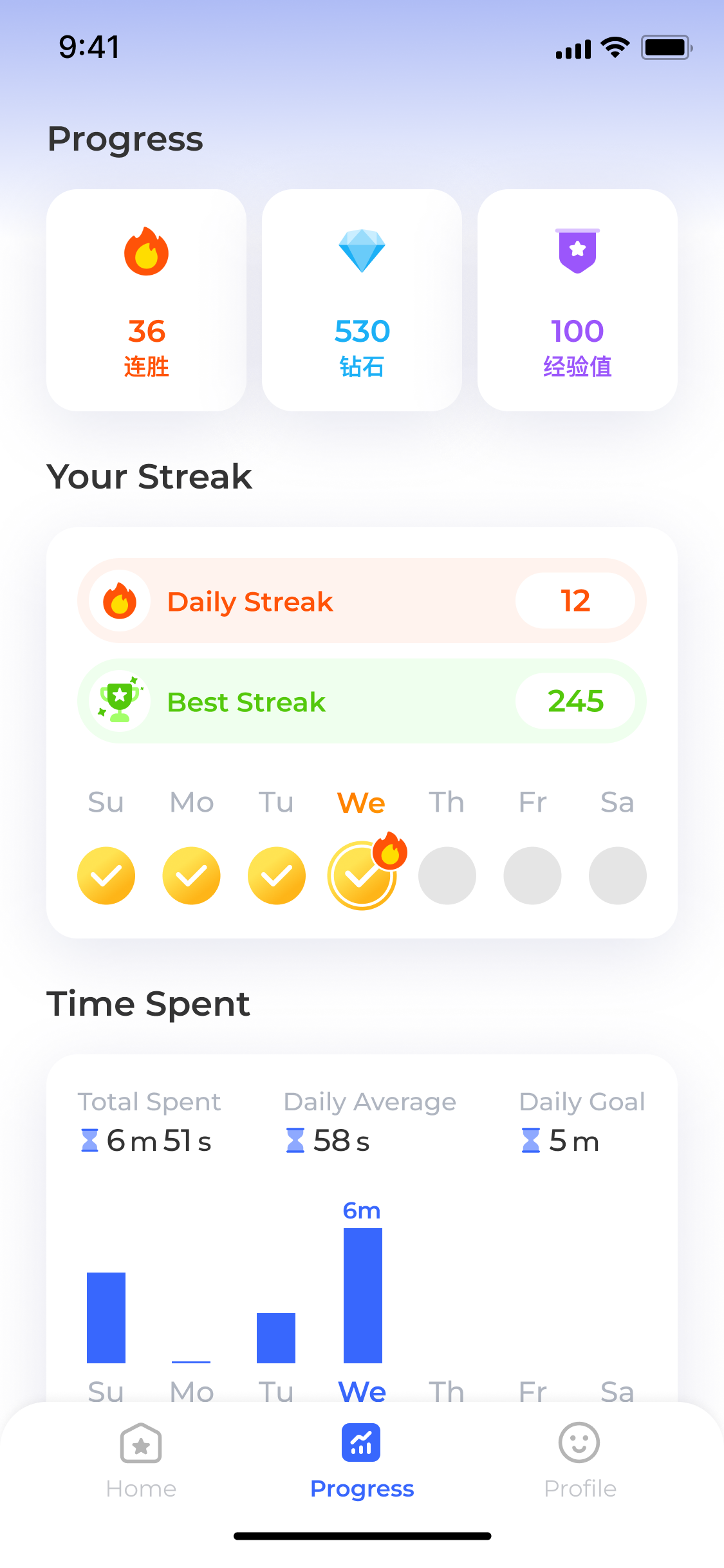The image size is (724, 1568).
Task: Tap the purple badge icon above 100 经验值
Action: tap(577, 251)
